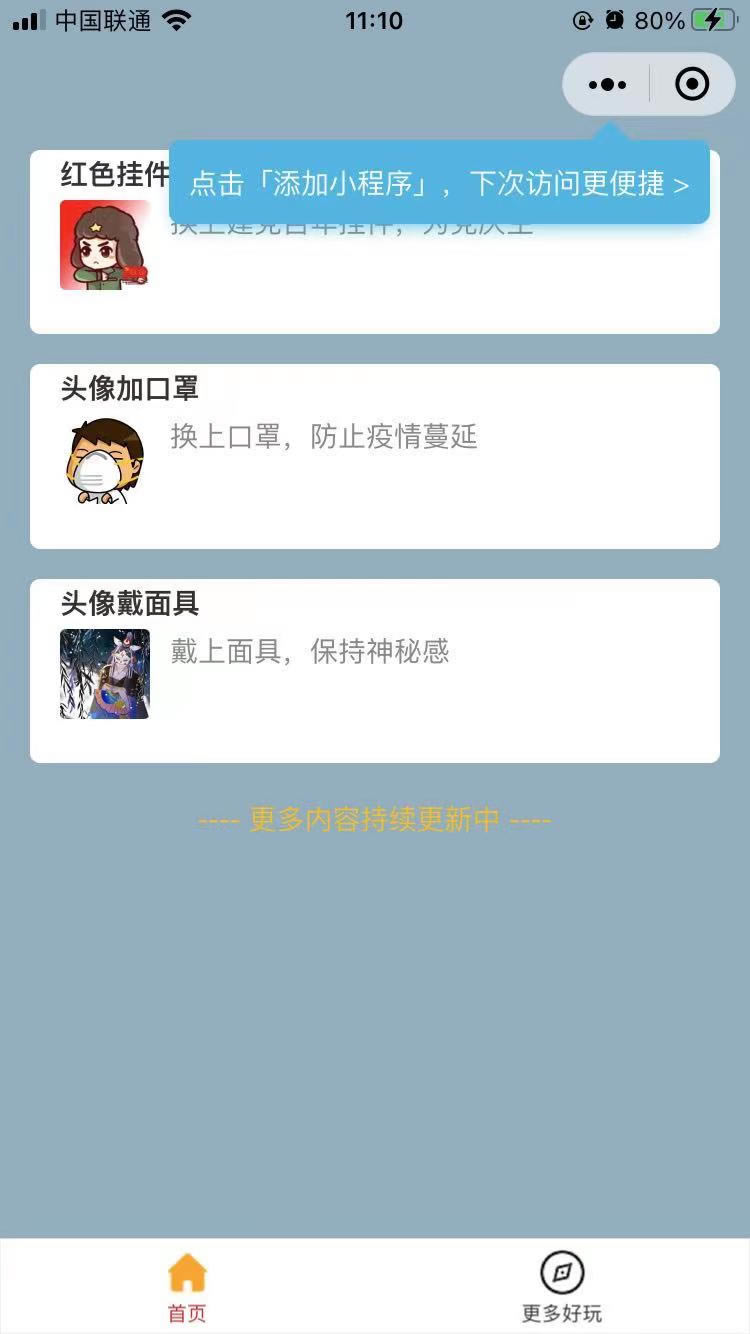750x1334 pixels.
Task: Switch to the 更多好玩 tab
Action: [562, 1287]
